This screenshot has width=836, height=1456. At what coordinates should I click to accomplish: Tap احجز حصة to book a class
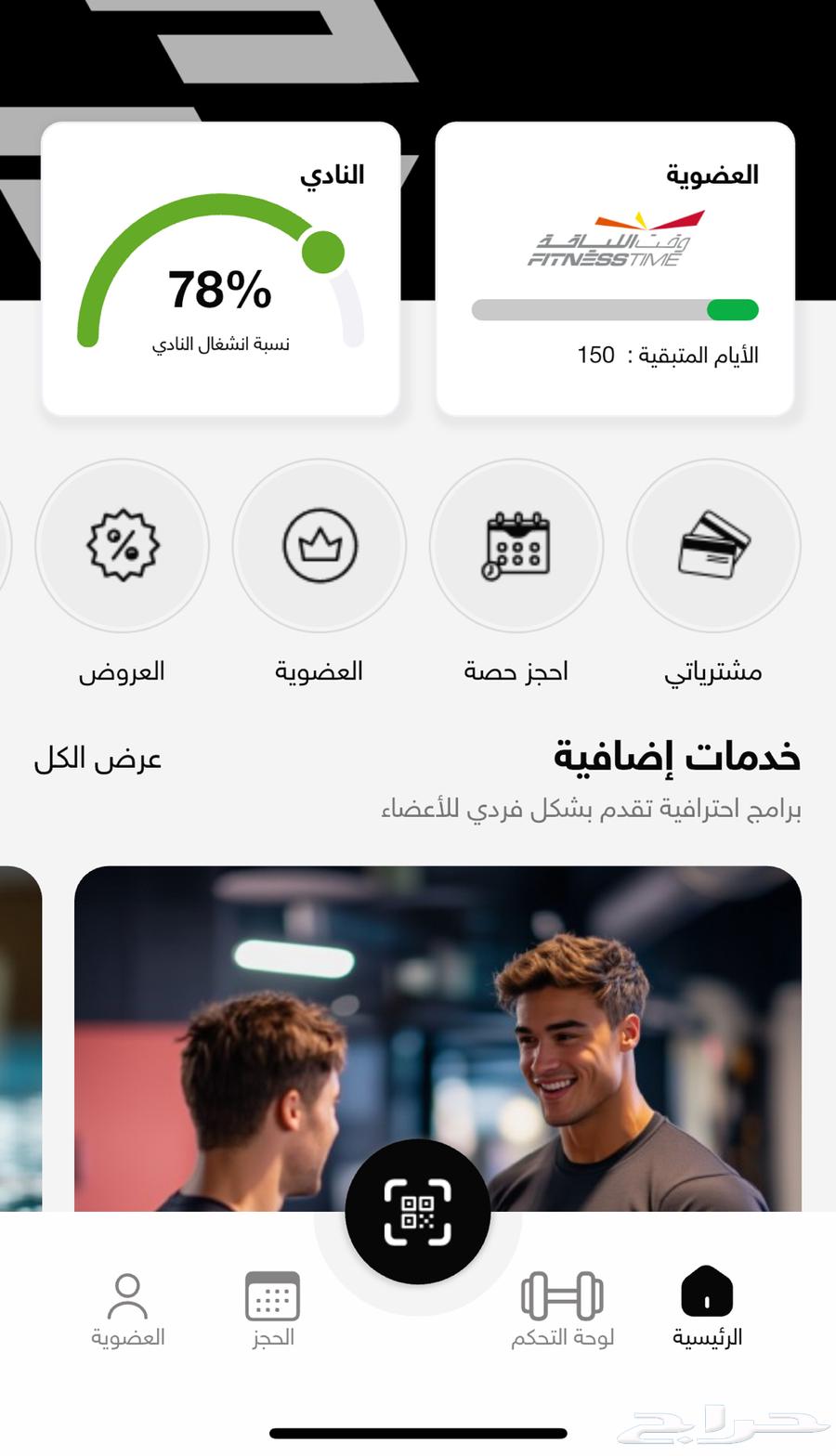coord(516,546)
